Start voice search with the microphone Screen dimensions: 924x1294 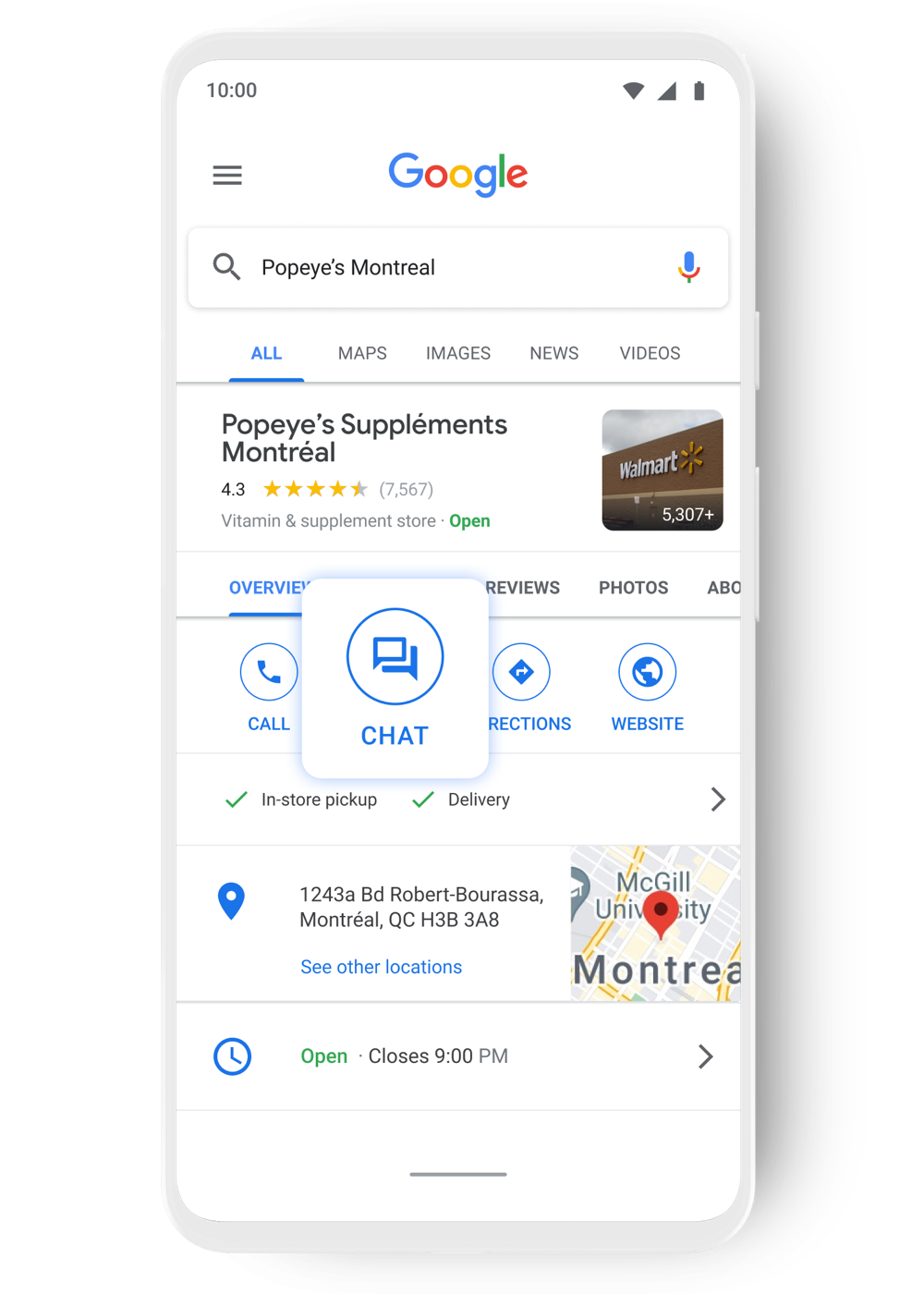click(688, 267)
